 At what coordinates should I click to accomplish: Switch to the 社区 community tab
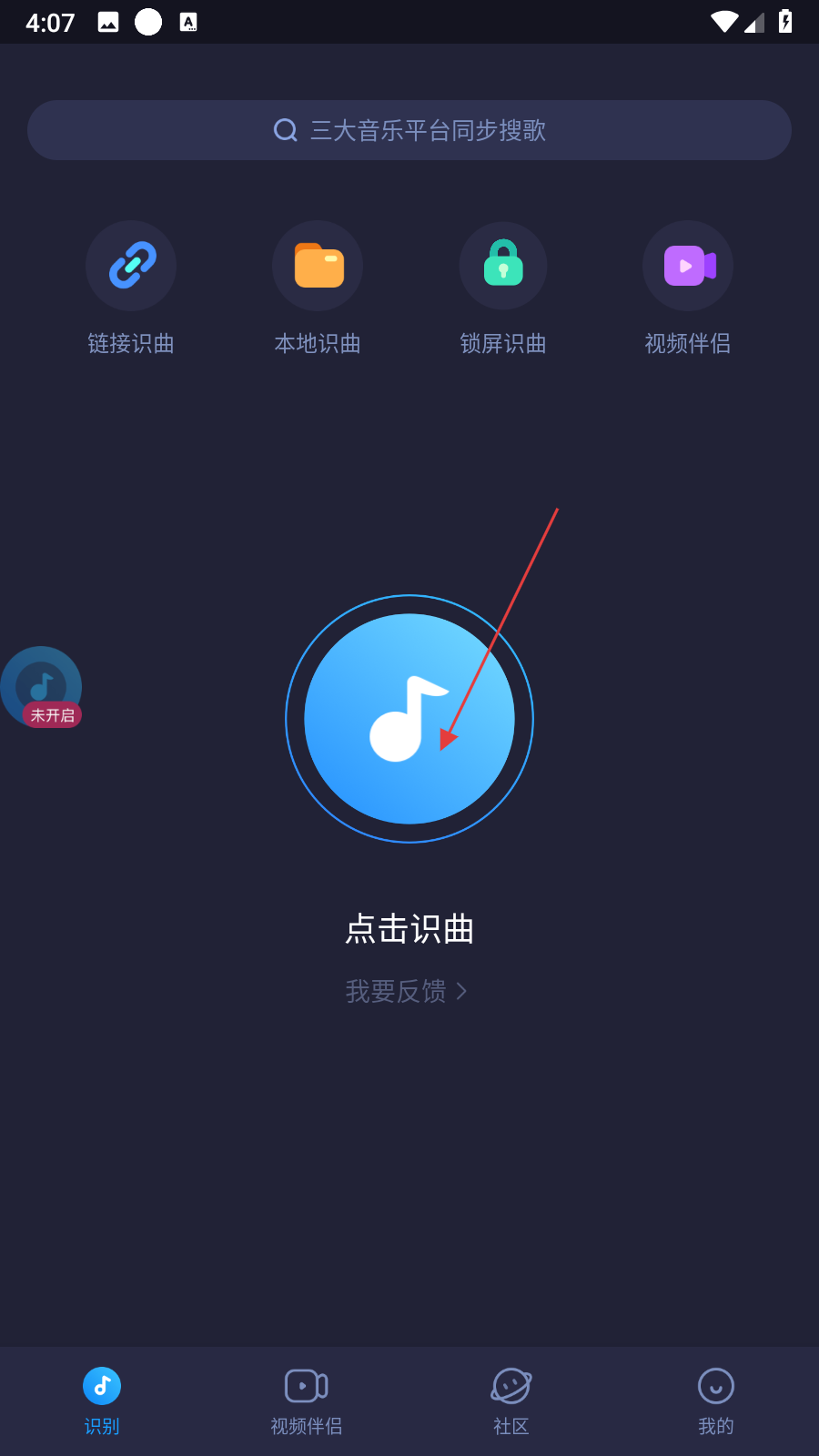pyautogui.click(x=511, y=1400)
